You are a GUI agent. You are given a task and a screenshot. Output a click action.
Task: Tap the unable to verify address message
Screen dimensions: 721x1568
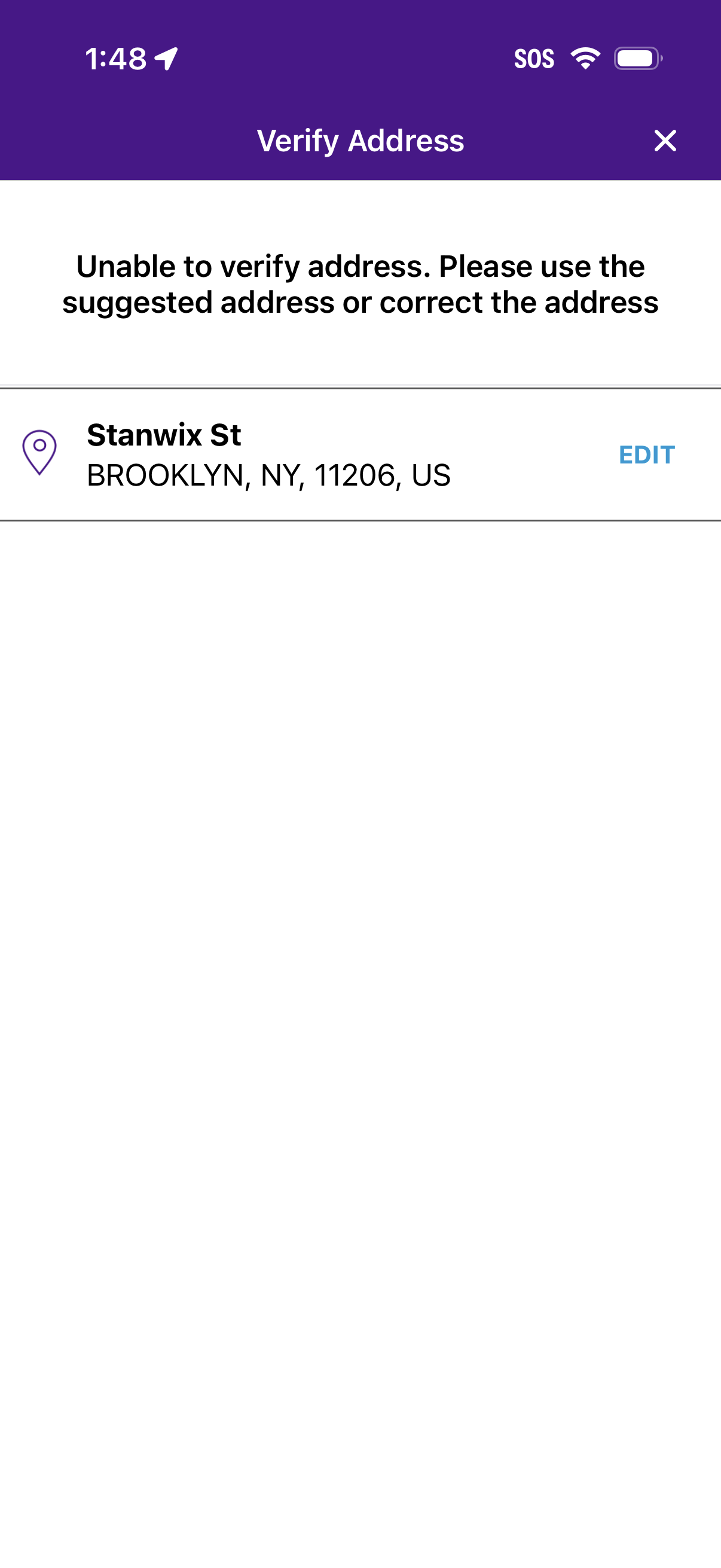click(360, 283)
